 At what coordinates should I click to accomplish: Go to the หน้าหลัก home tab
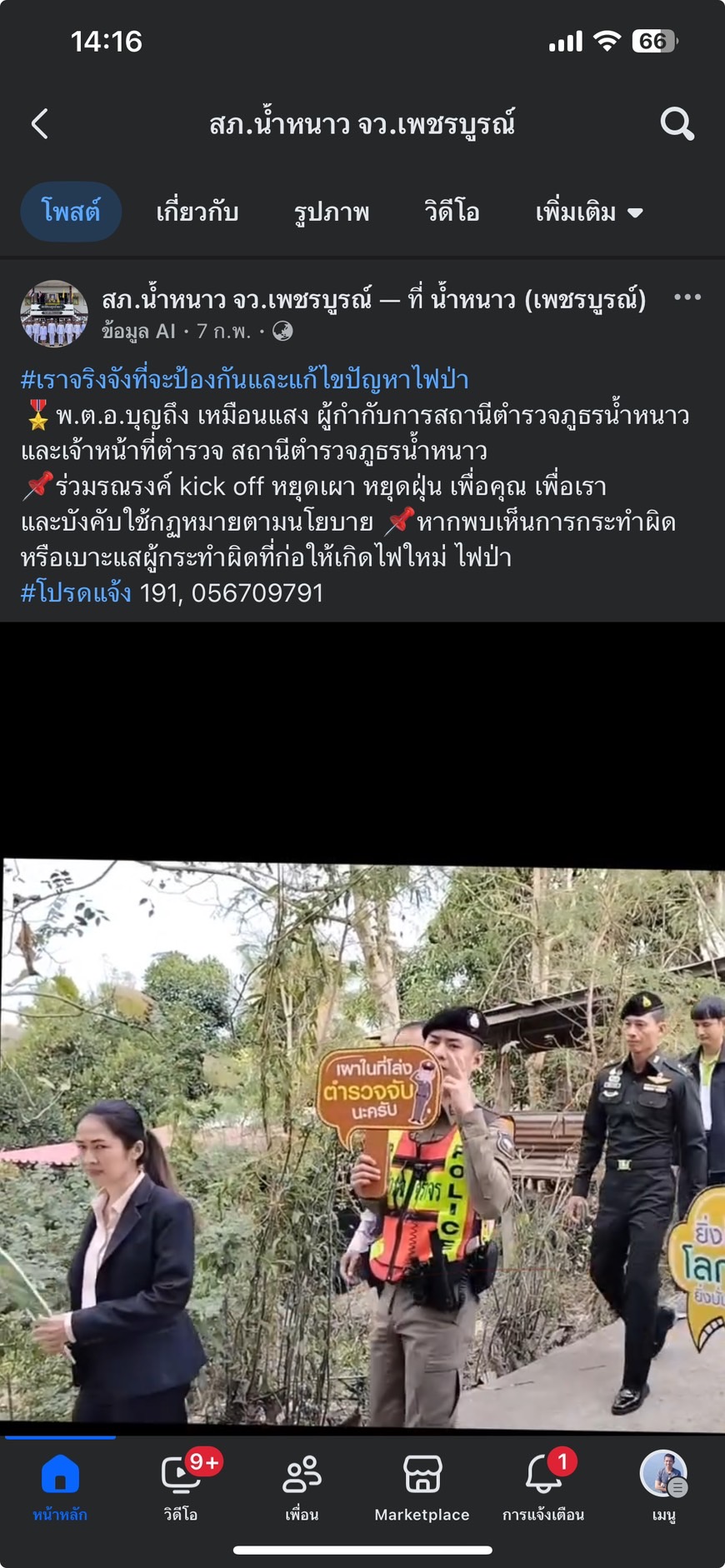60,1488
